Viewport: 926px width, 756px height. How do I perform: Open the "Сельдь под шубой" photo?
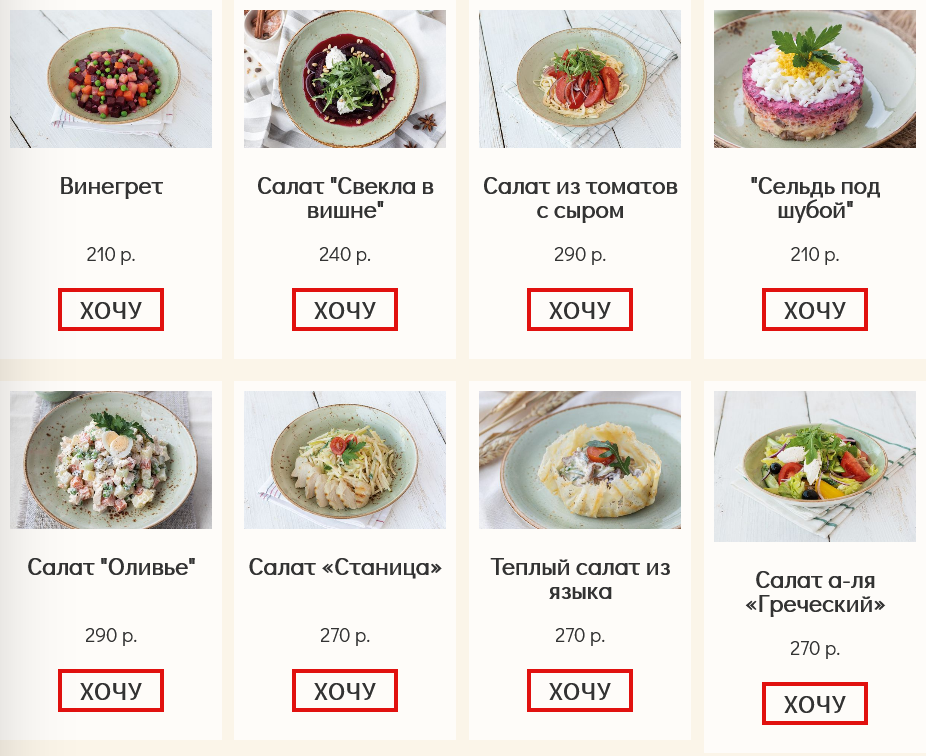point(815,79)
